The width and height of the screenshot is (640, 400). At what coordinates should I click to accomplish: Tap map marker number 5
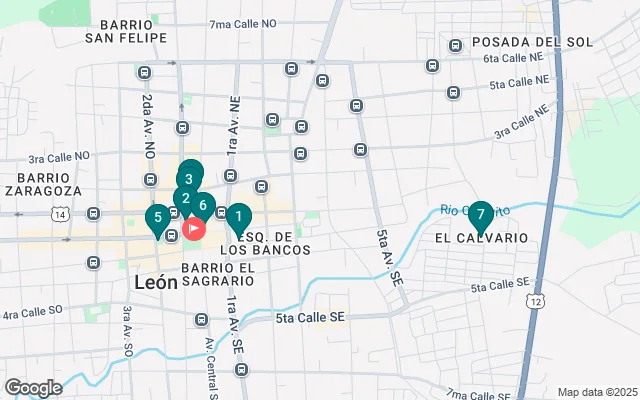pyautogui.click(x=157, y=218)
